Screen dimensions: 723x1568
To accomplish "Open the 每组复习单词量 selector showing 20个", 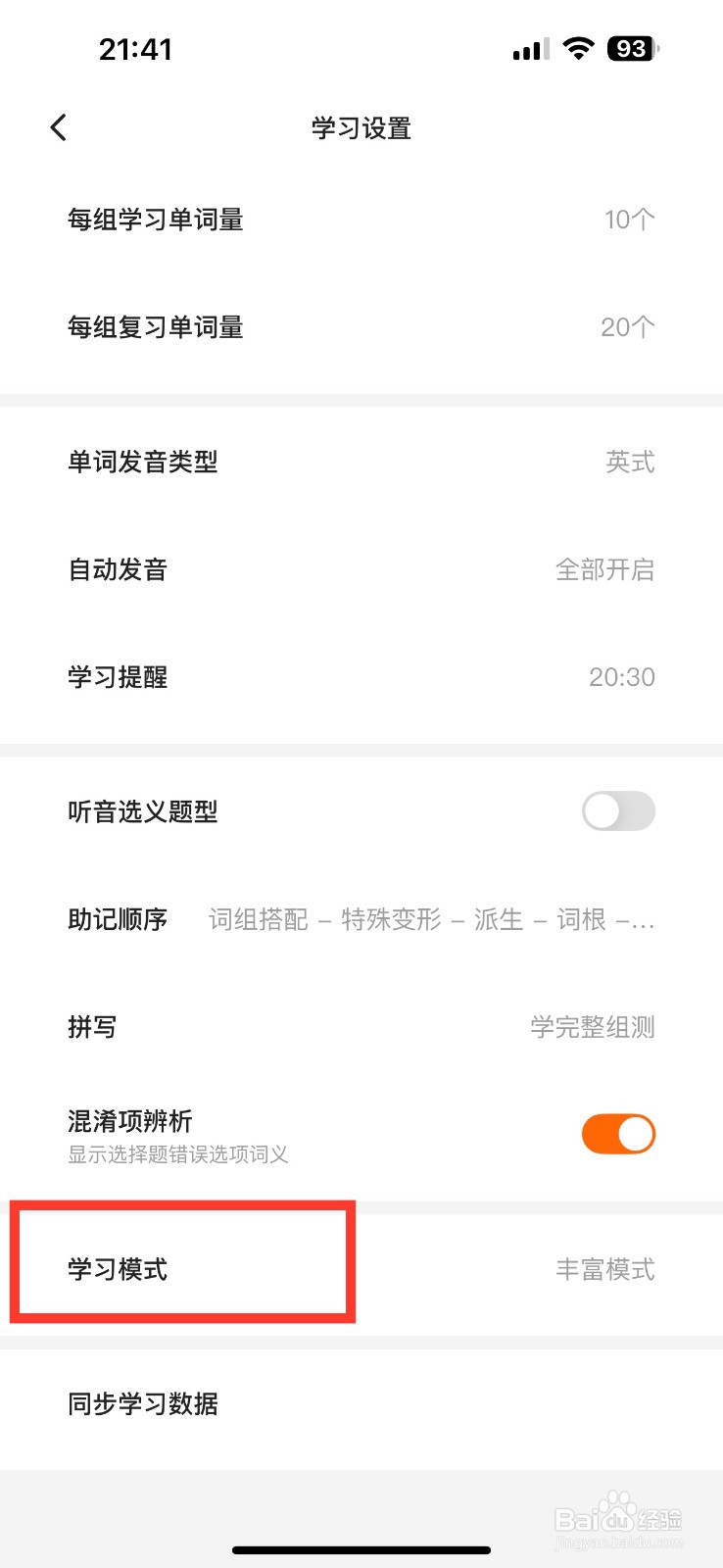I will coord(361,327).
